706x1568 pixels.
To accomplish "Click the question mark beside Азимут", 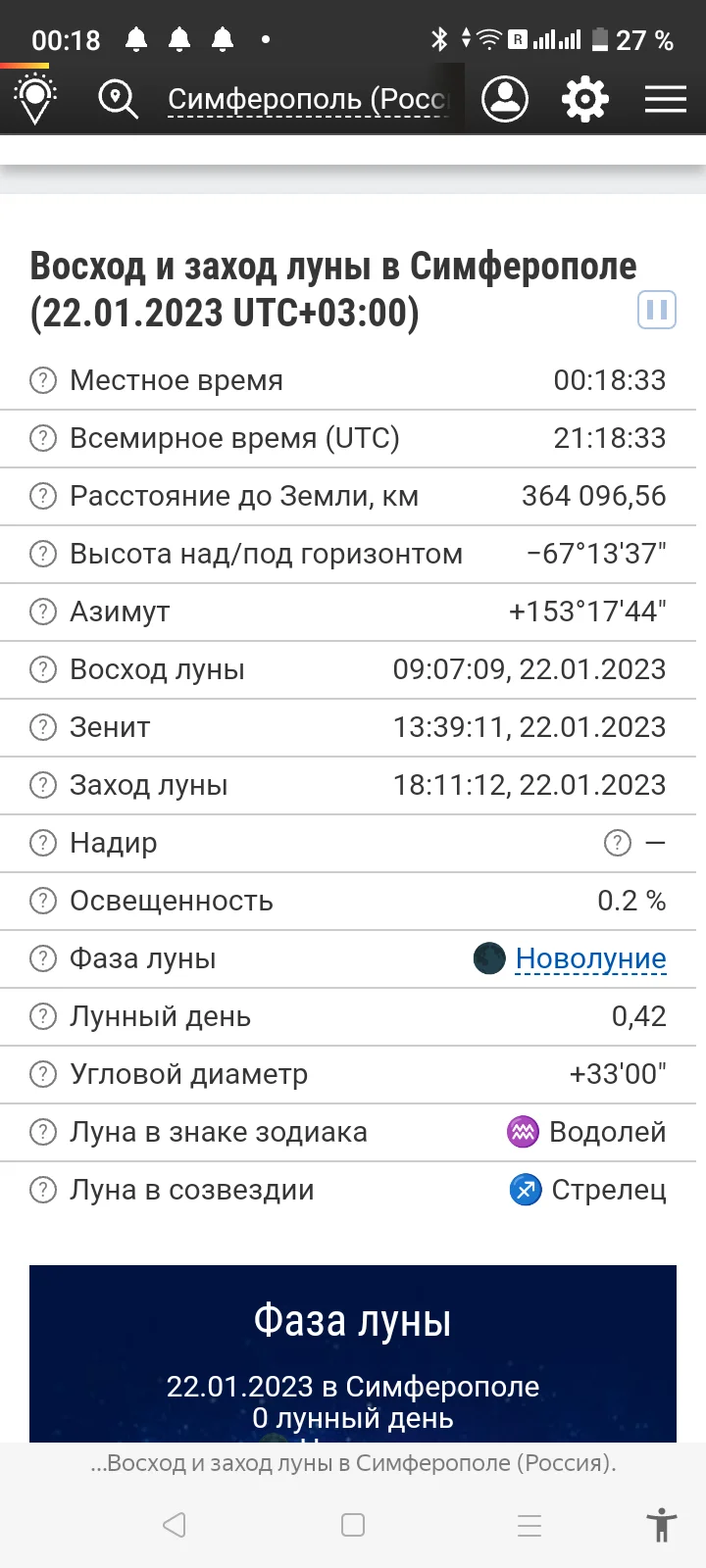I will (x=43, y=612).
